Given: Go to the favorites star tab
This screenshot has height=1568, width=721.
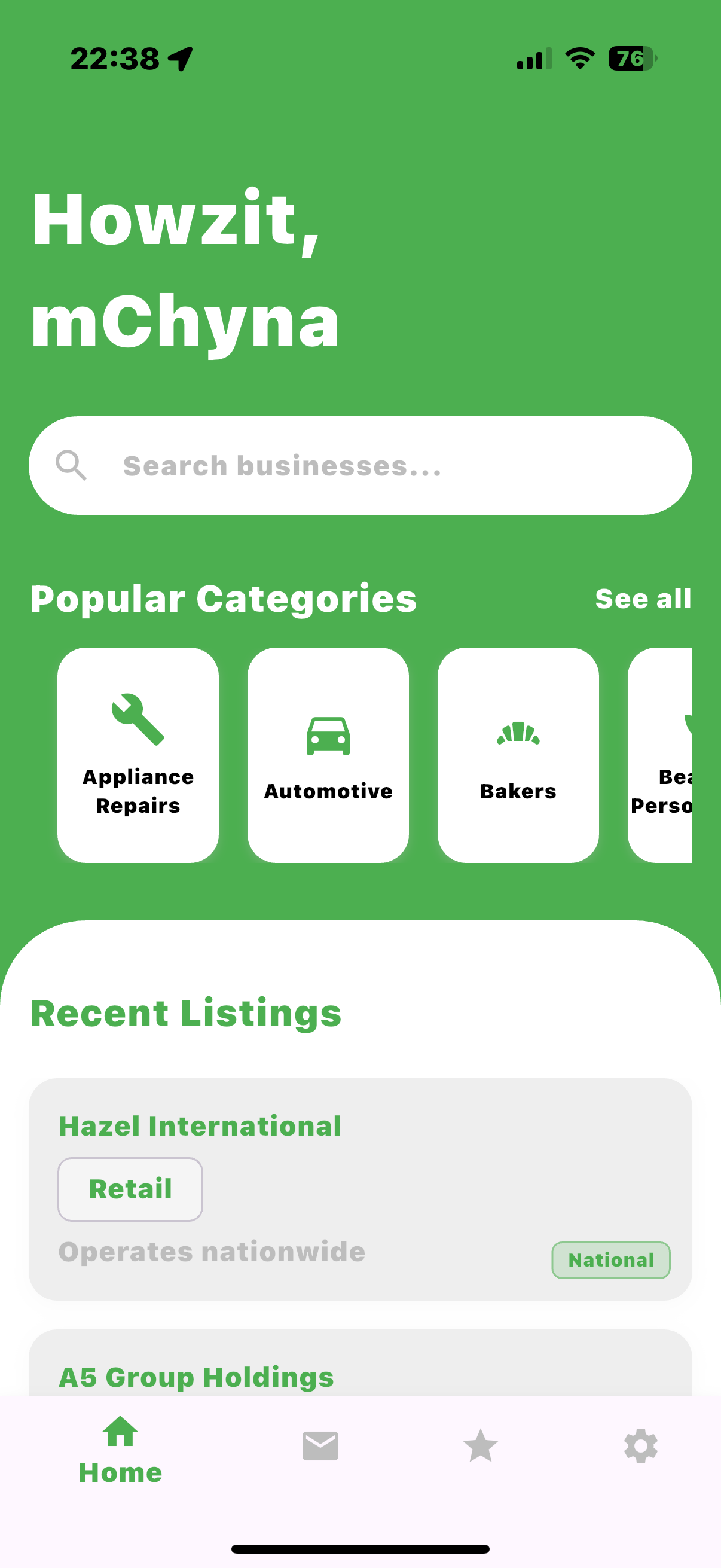Looking at the screenshot, I should point(480,1445).
